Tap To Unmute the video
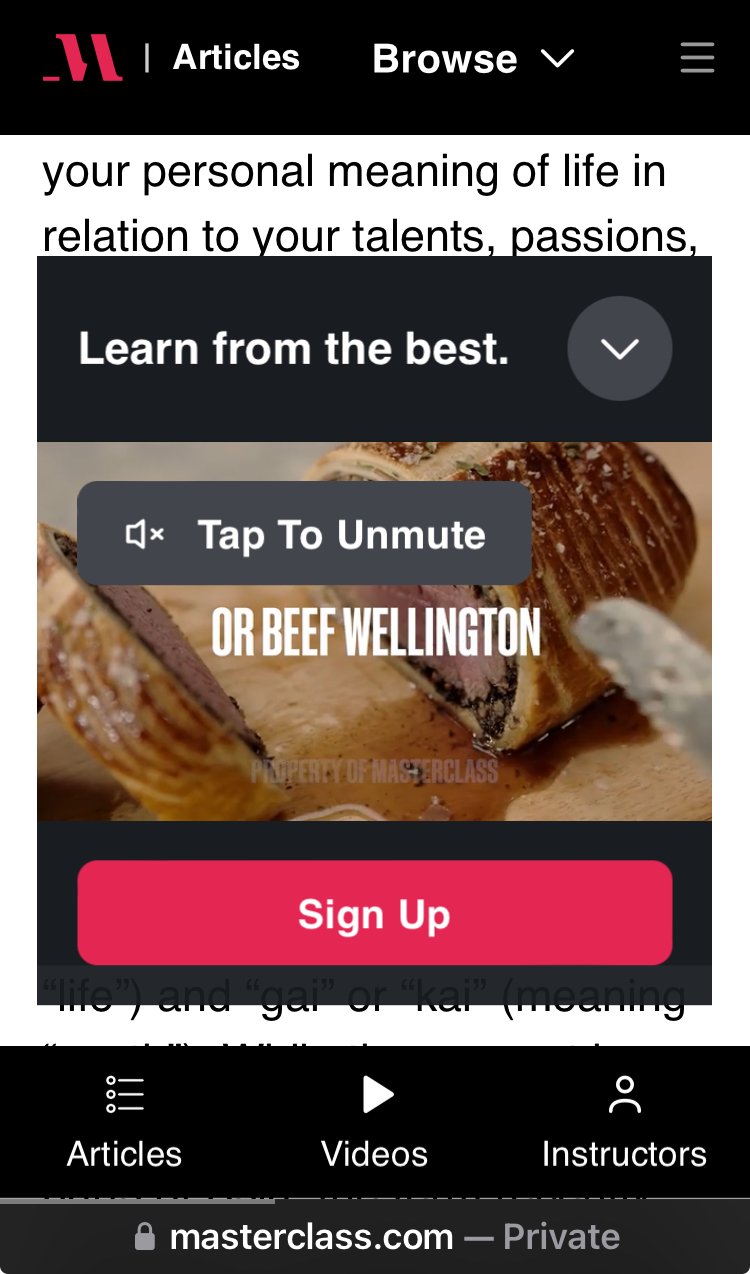Viewport: 750px width, 1274px height. [x=304, y=534]
